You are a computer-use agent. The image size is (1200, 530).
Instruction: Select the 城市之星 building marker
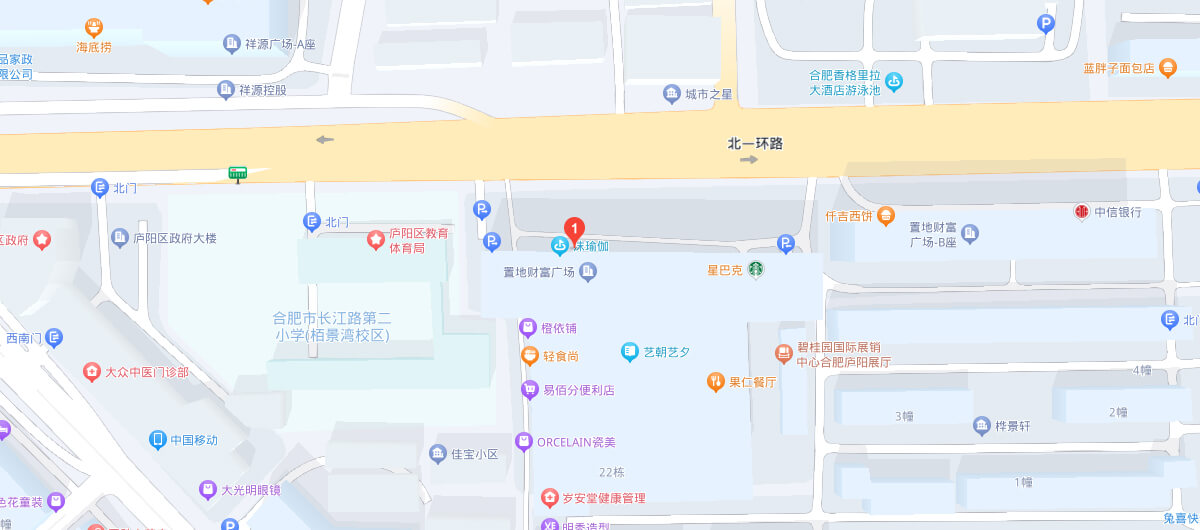(672, 94)
